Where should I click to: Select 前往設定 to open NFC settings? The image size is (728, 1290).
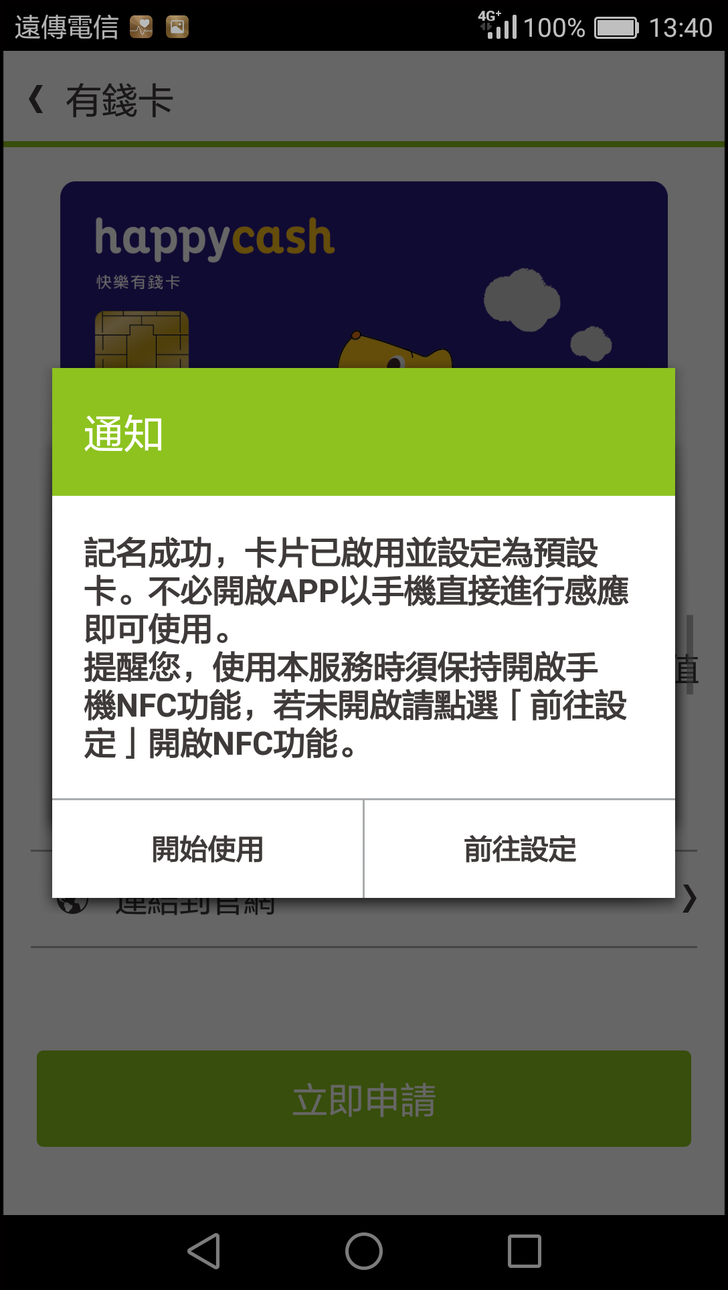(x=520, y=849)
